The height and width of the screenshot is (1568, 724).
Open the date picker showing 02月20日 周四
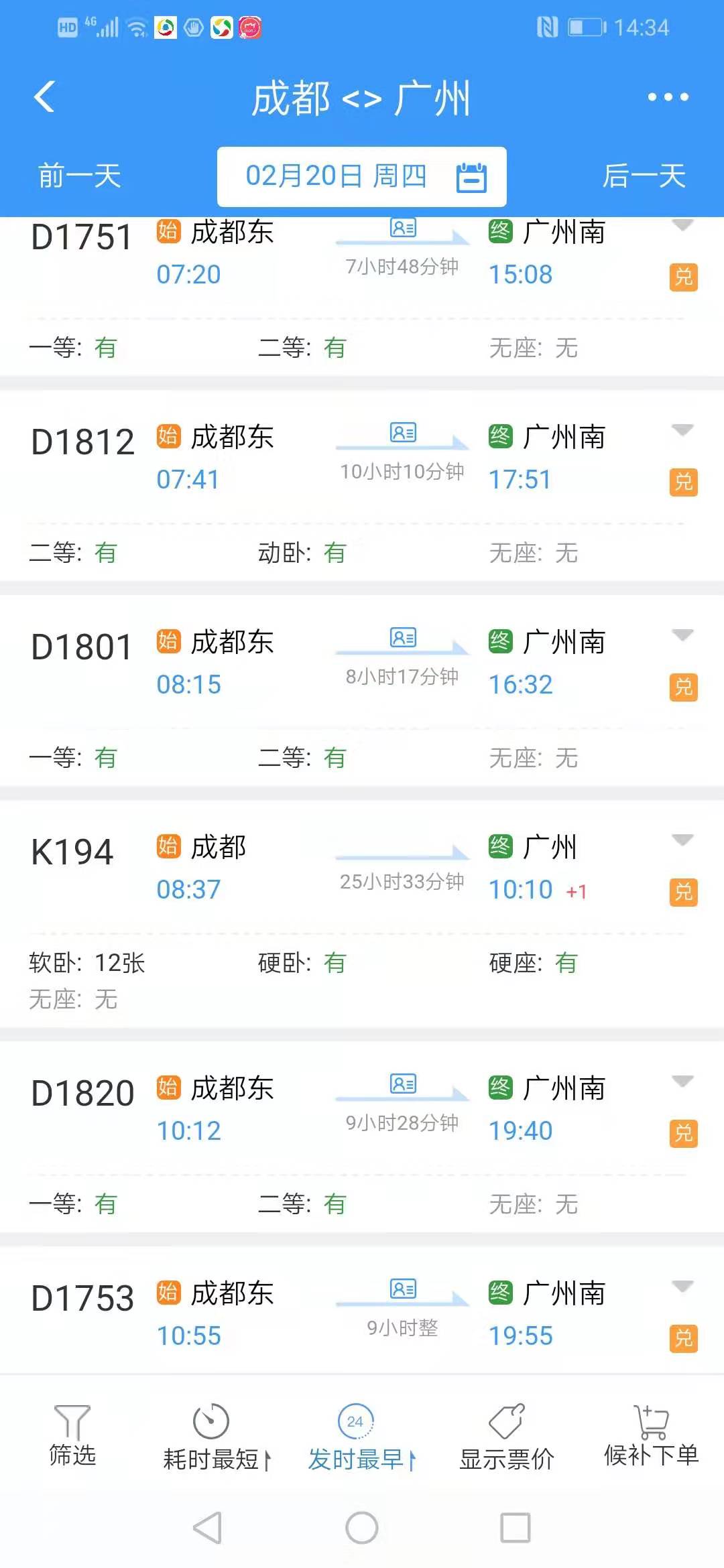(362, 177)
